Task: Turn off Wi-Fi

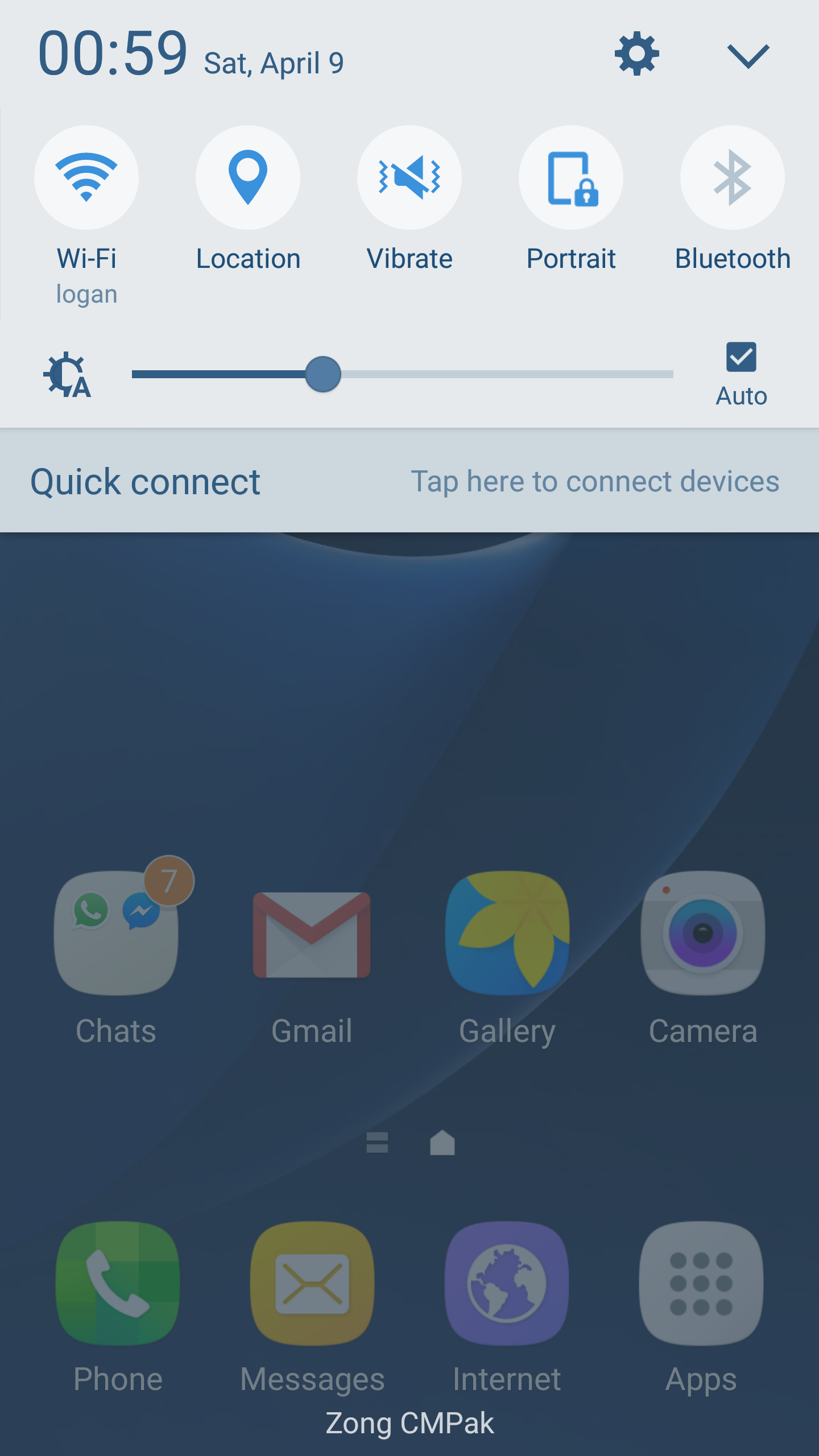Action: click(x=86, y=177)
